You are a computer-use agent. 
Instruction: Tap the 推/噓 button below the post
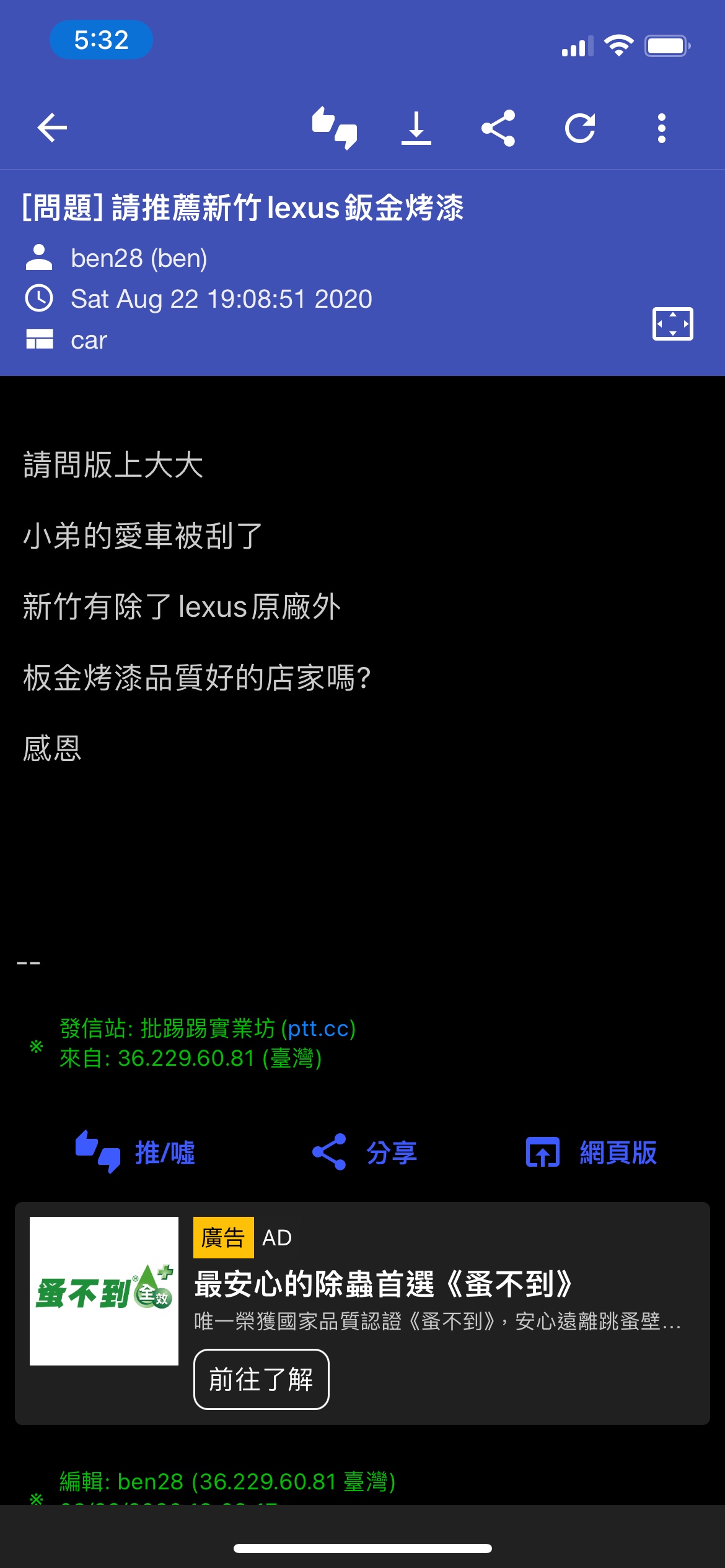[135, 1152]
